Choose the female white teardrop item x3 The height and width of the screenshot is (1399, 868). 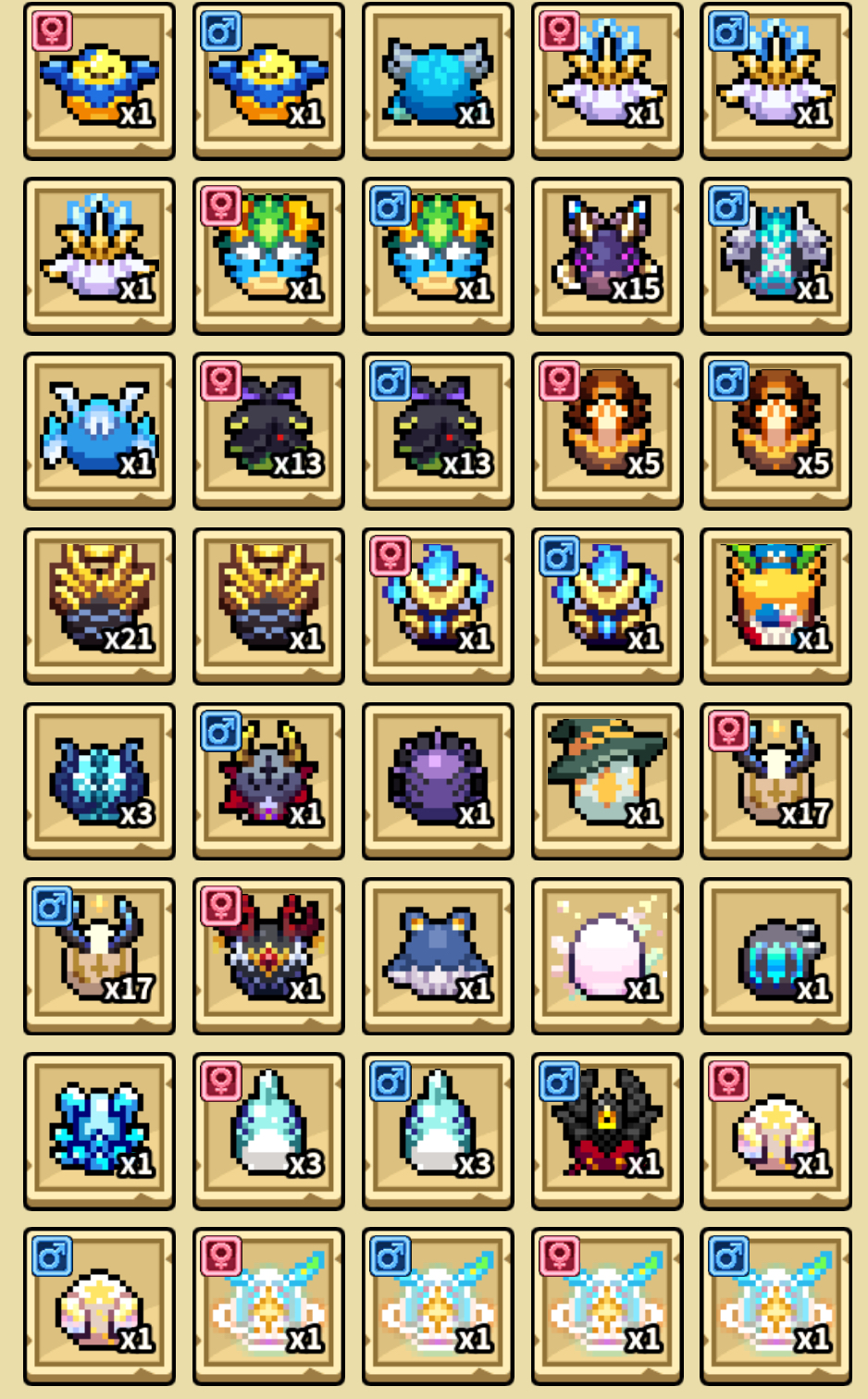(x=268, y=1131)
